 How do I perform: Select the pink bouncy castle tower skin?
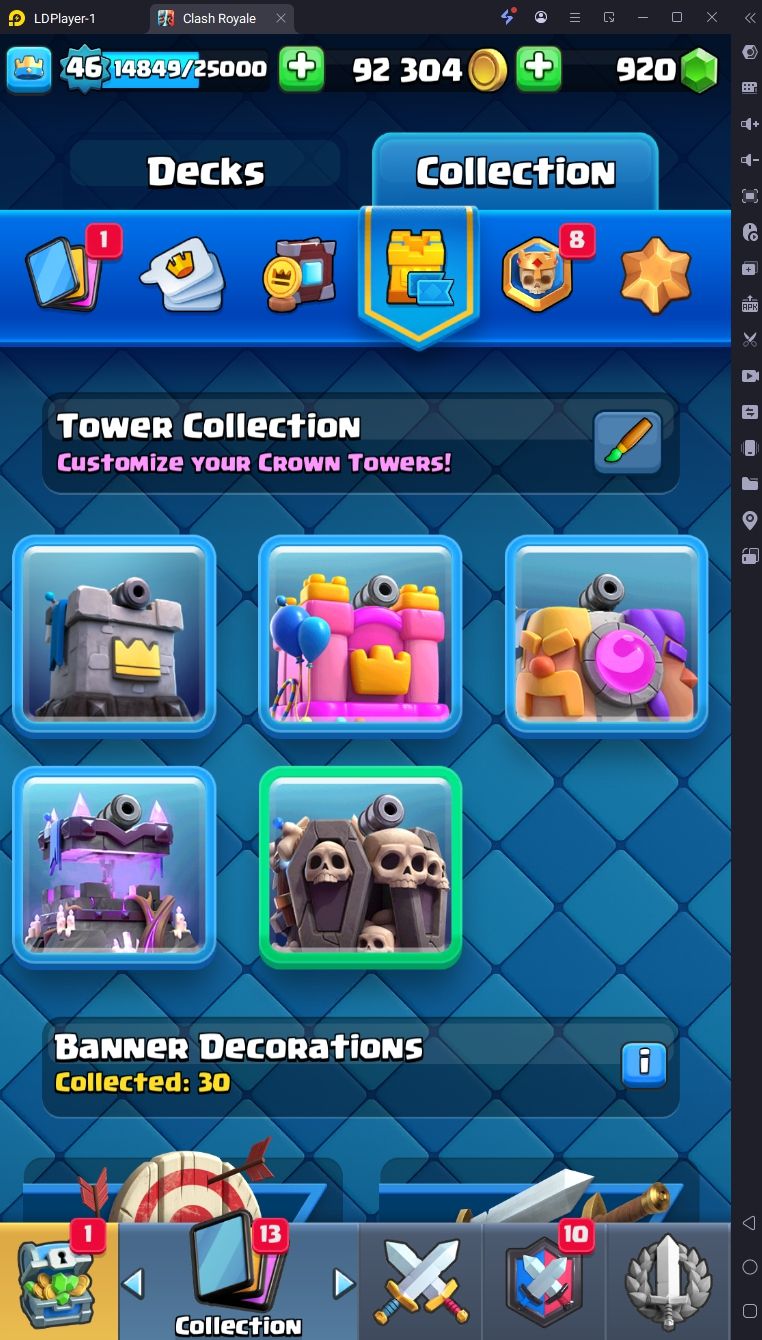tap(360, 634)
